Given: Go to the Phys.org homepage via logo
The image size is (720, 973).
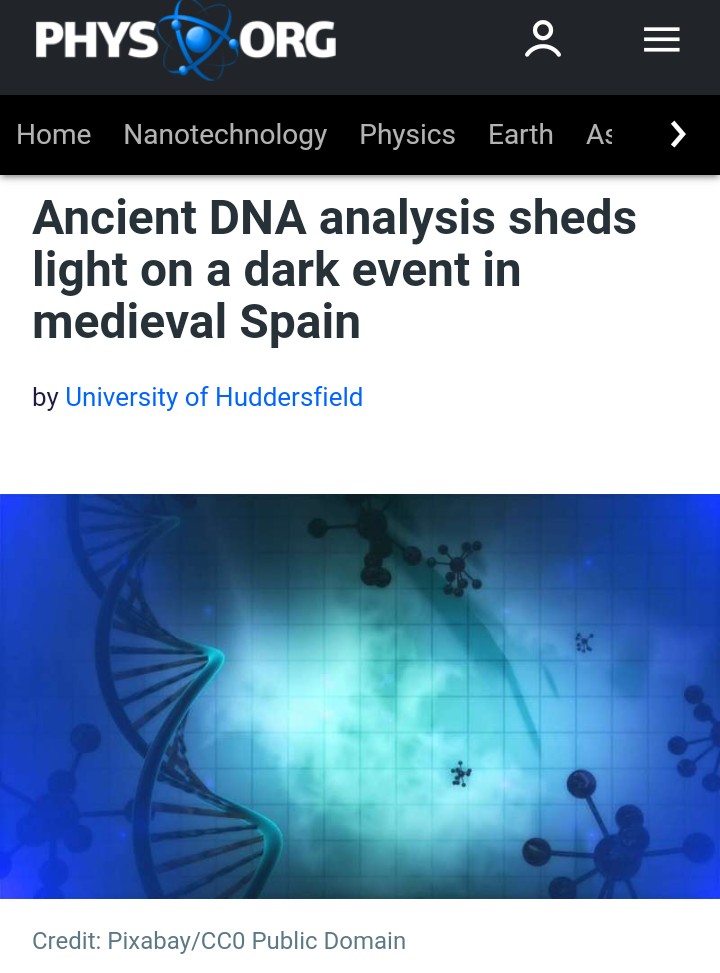Looking at the screenshot, I should point(186,40).
